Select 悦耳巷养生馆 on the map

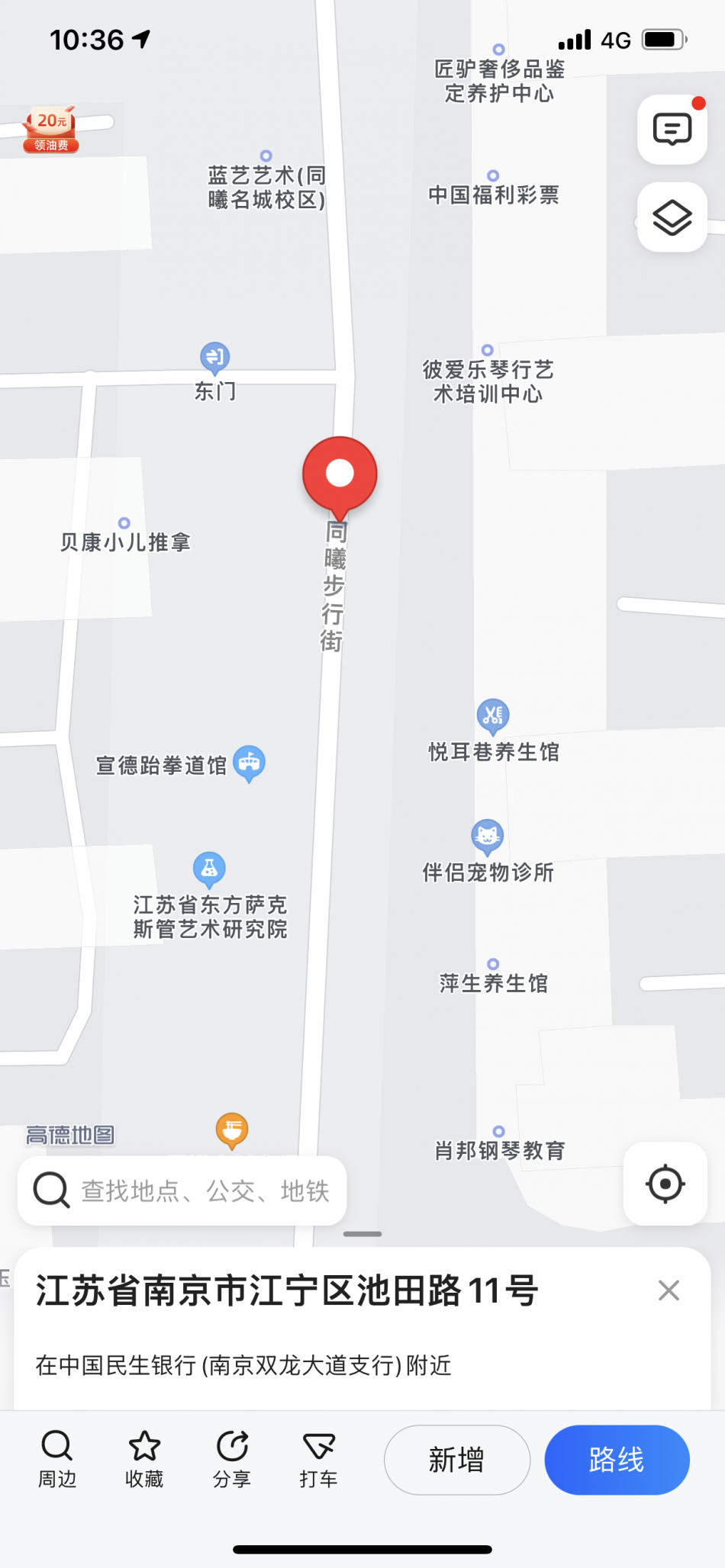[493, 717]
